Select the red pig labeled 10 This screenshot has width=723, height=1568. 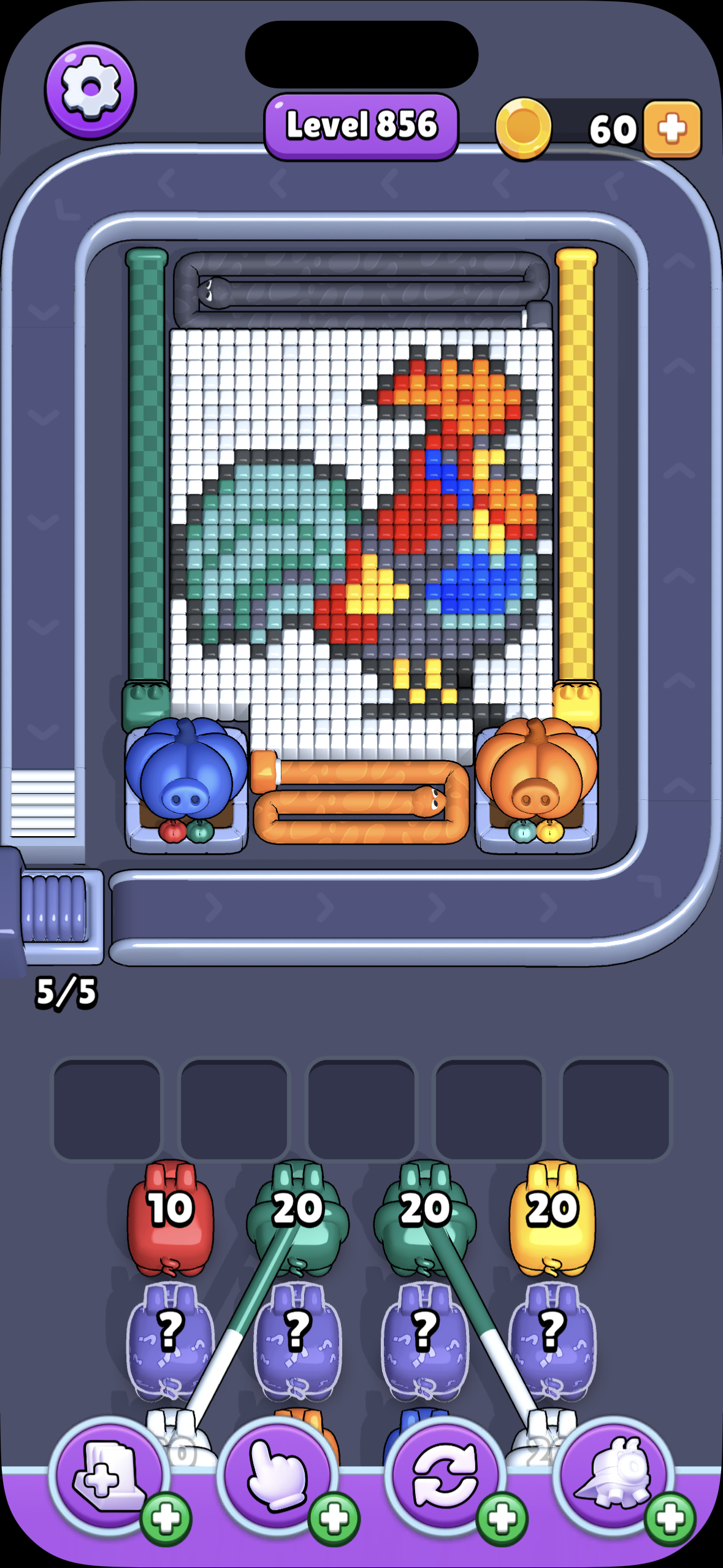170,1218
